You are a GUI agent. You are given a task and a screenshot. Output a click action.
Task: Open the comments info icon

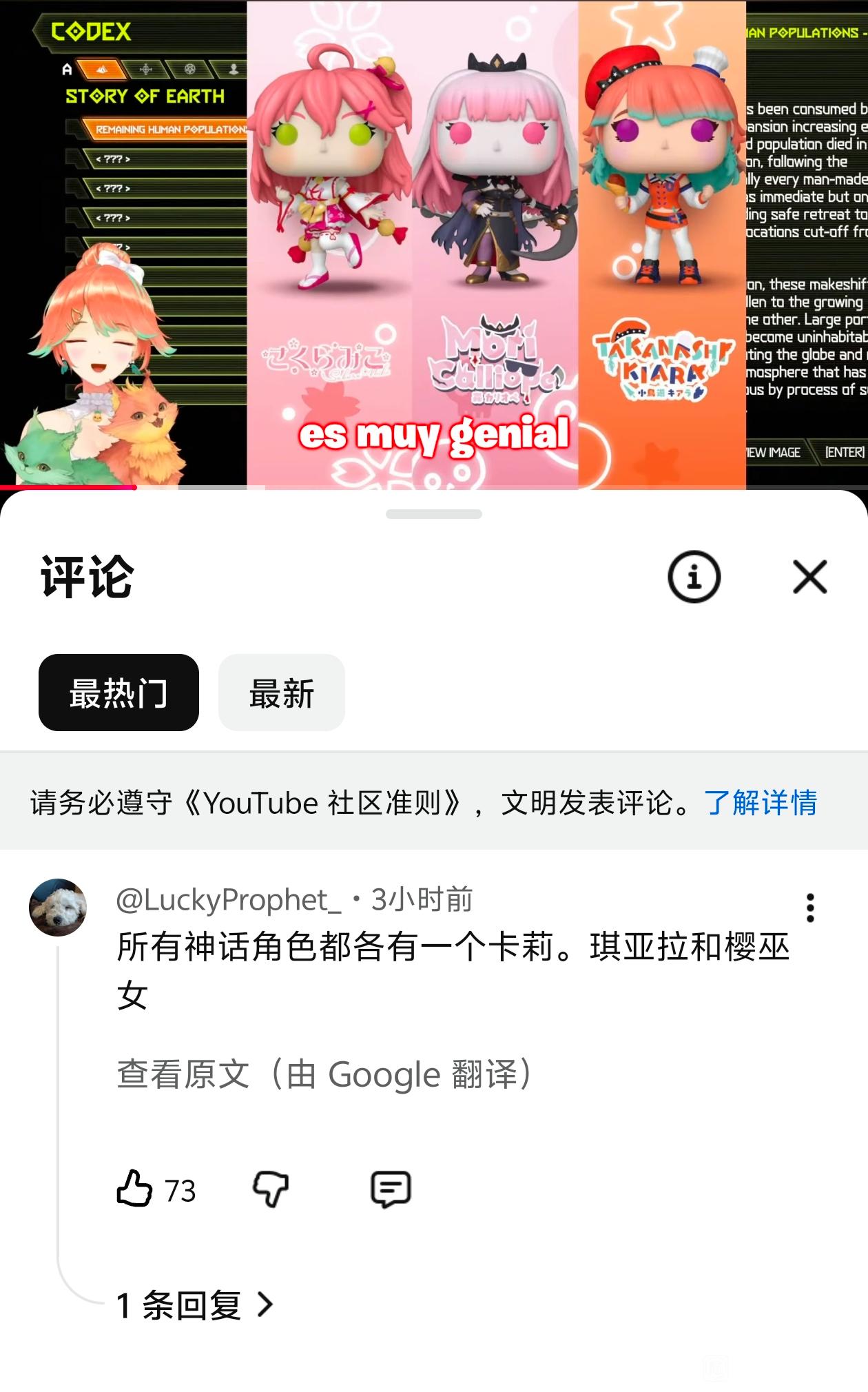tap(694, 577)
